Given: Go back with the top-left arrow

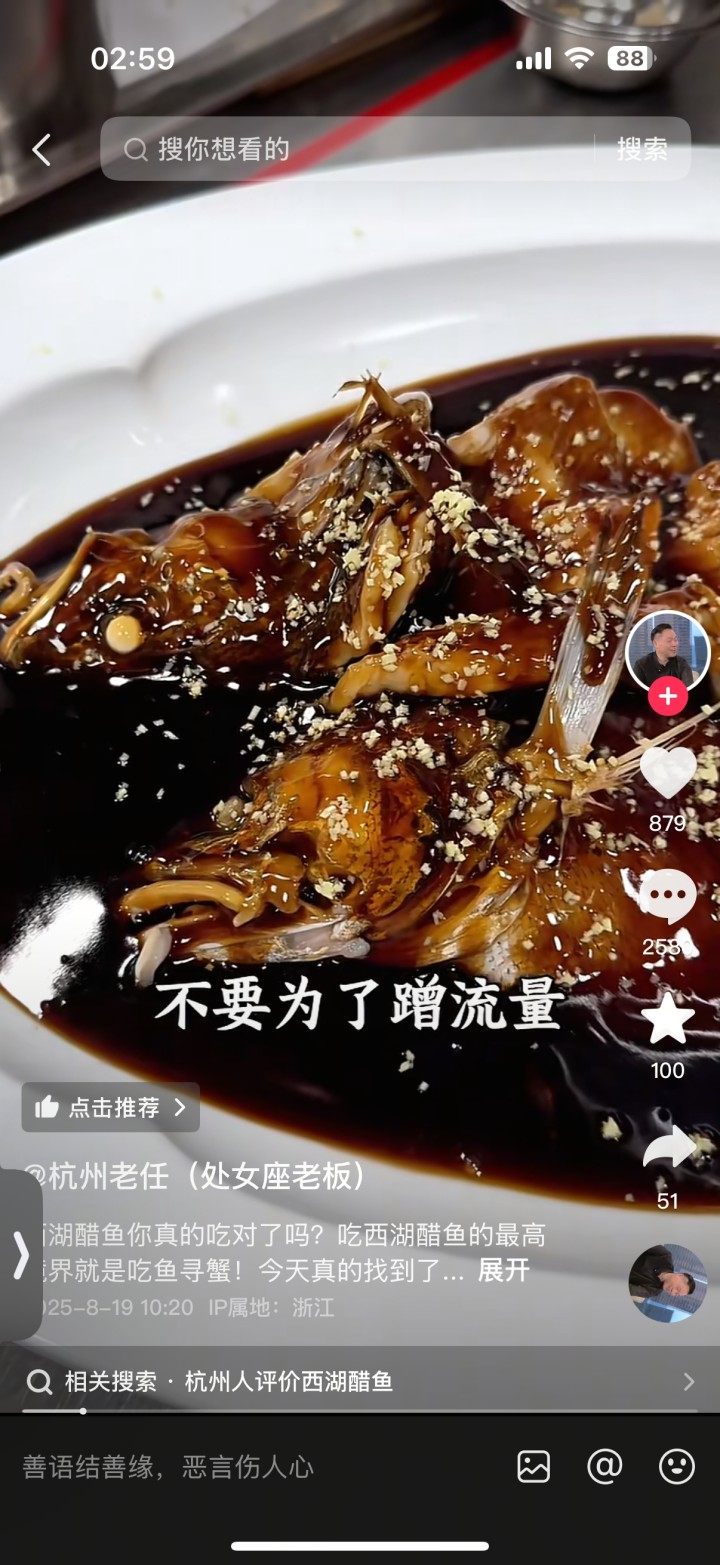Looking at the screenshot, I should [41, 150].
